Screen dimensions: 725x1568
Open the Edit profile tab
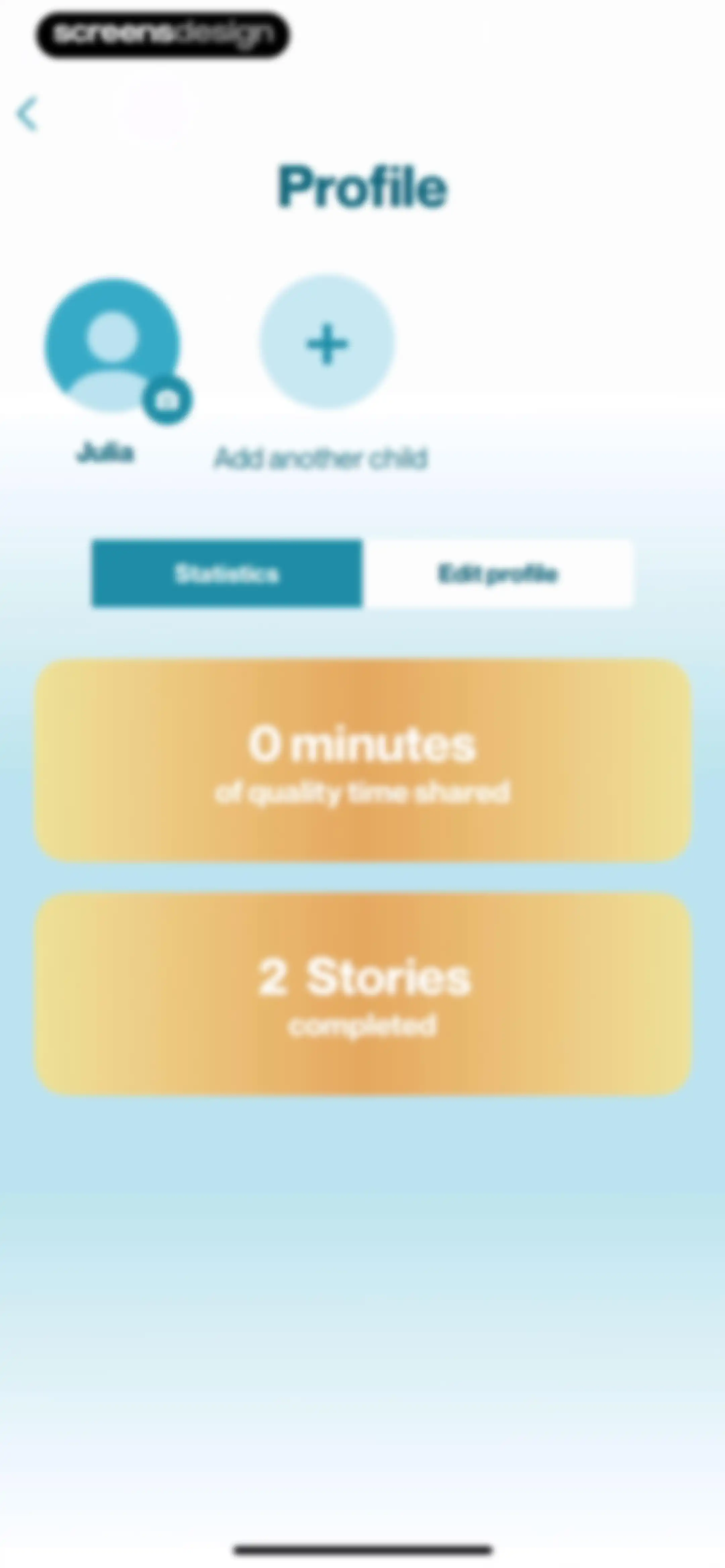pos(498,573)
